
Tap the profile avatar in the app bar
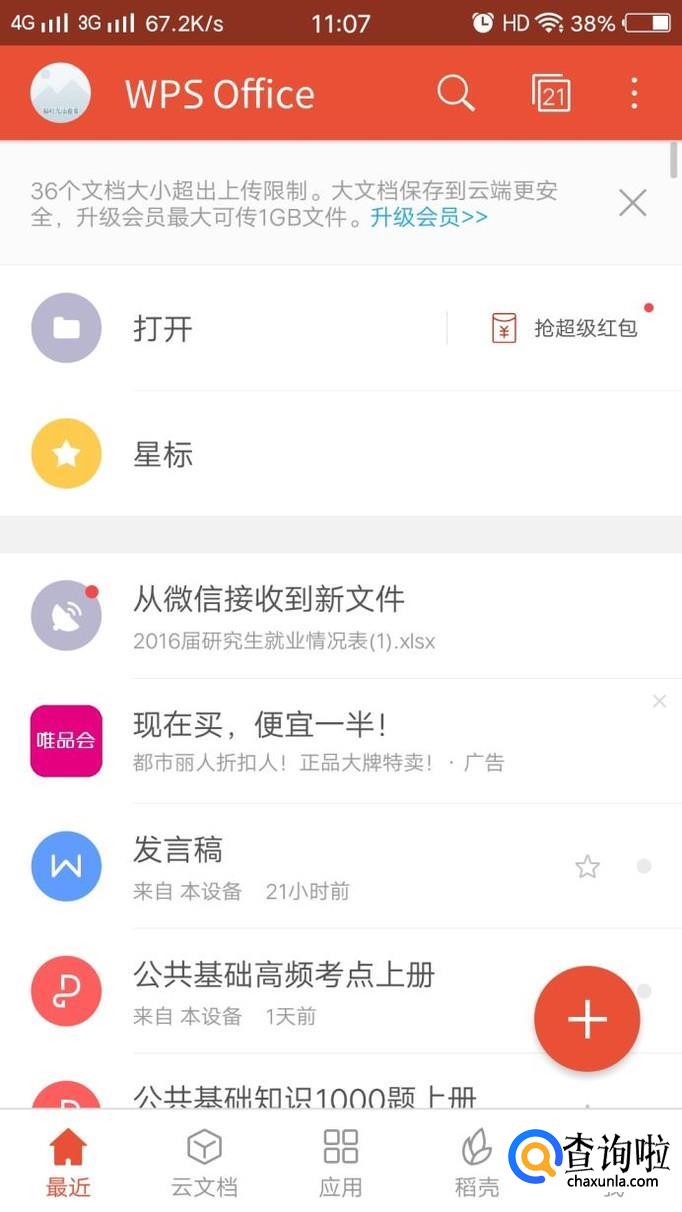[x=61, y=94]
